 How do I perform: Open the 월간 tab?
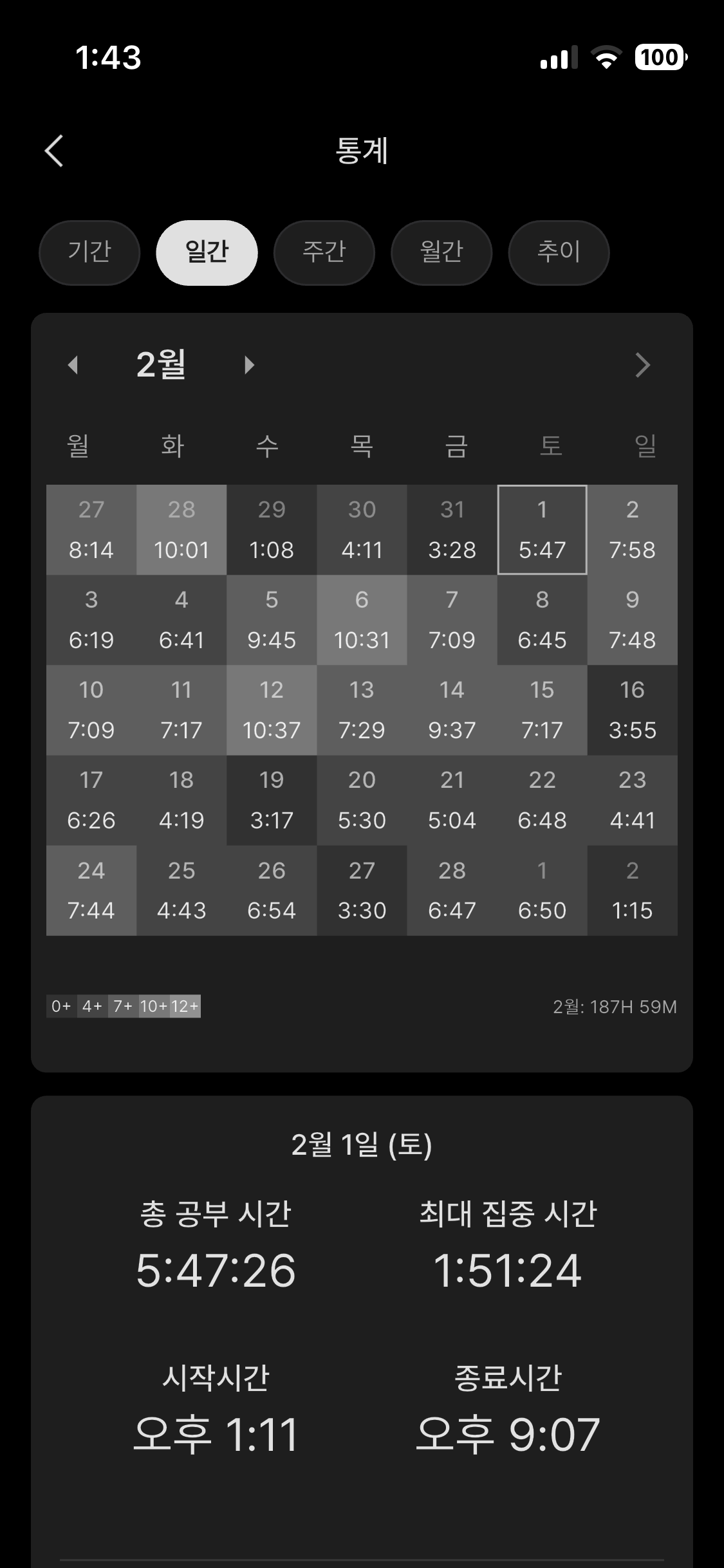pos(441,252)
